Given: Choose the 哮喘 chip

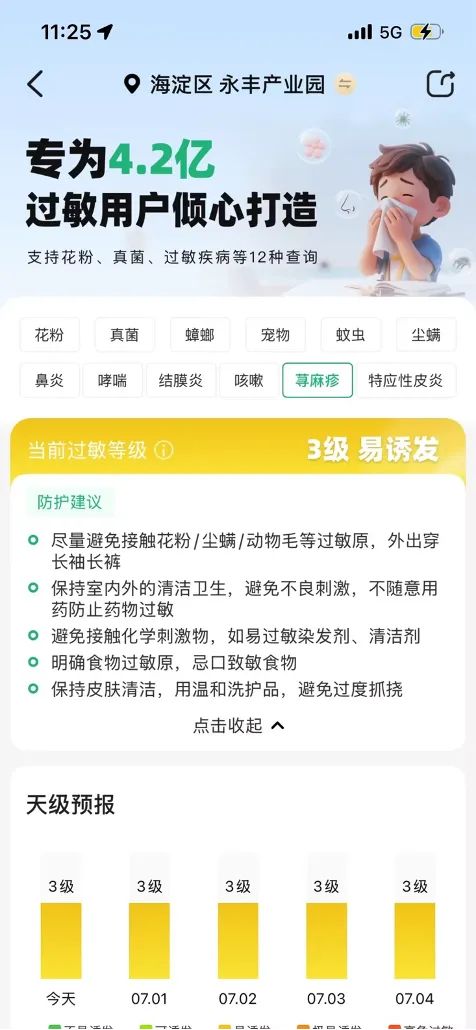Looking at the screenshot, I should (x=112, y=380).
